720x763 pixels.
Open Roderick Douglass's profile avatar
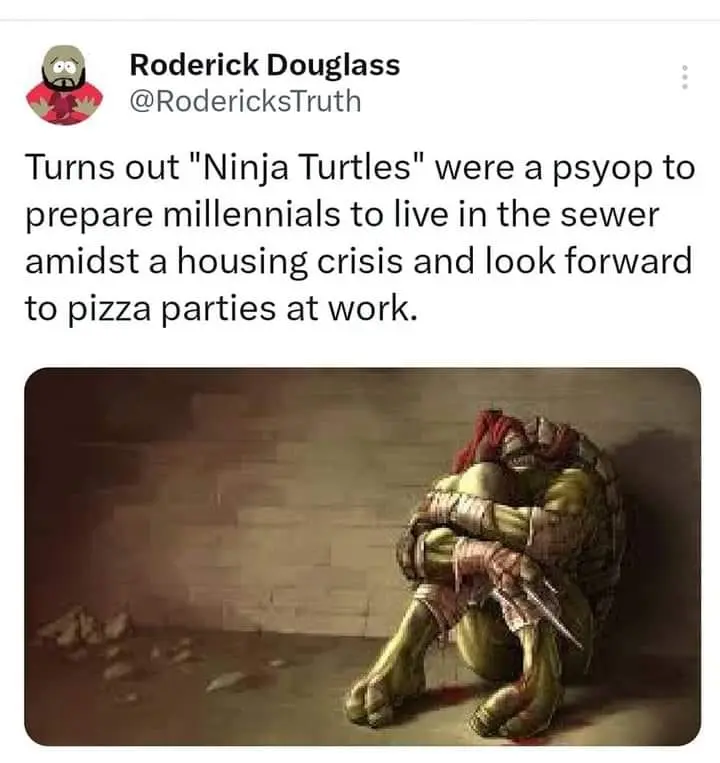64,86
